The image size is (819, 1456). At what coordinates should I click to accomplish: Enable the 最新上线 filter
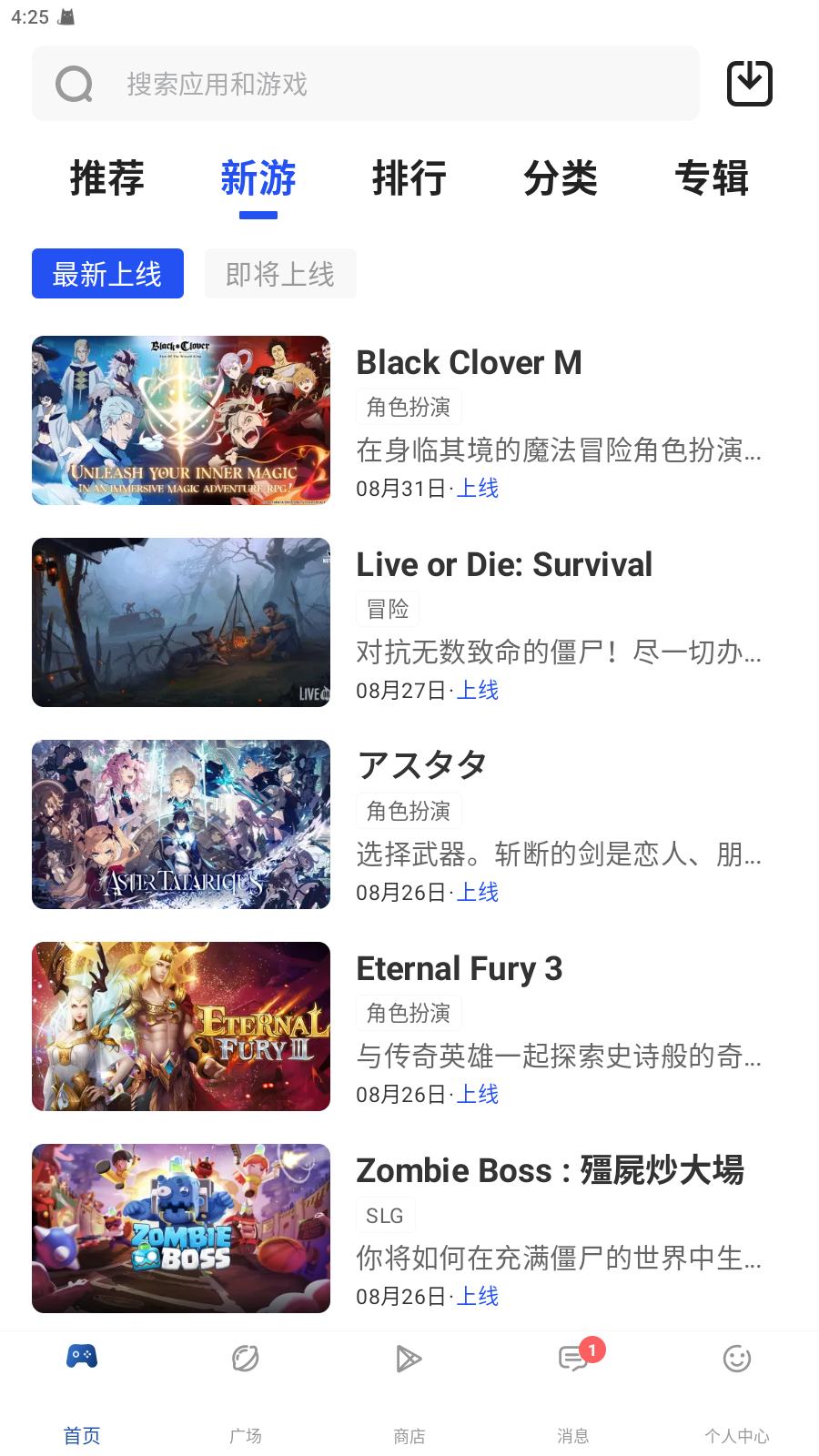(x=107, y=273)
